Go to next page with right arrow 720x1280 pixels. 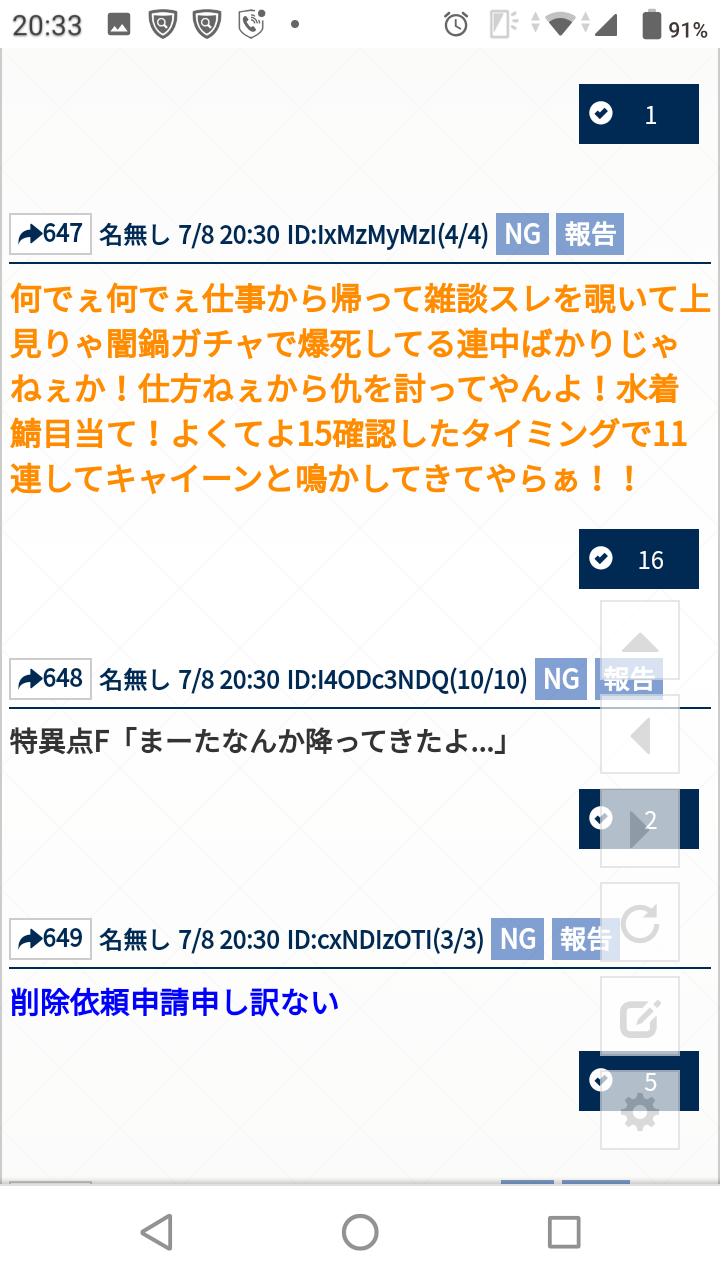640,829
